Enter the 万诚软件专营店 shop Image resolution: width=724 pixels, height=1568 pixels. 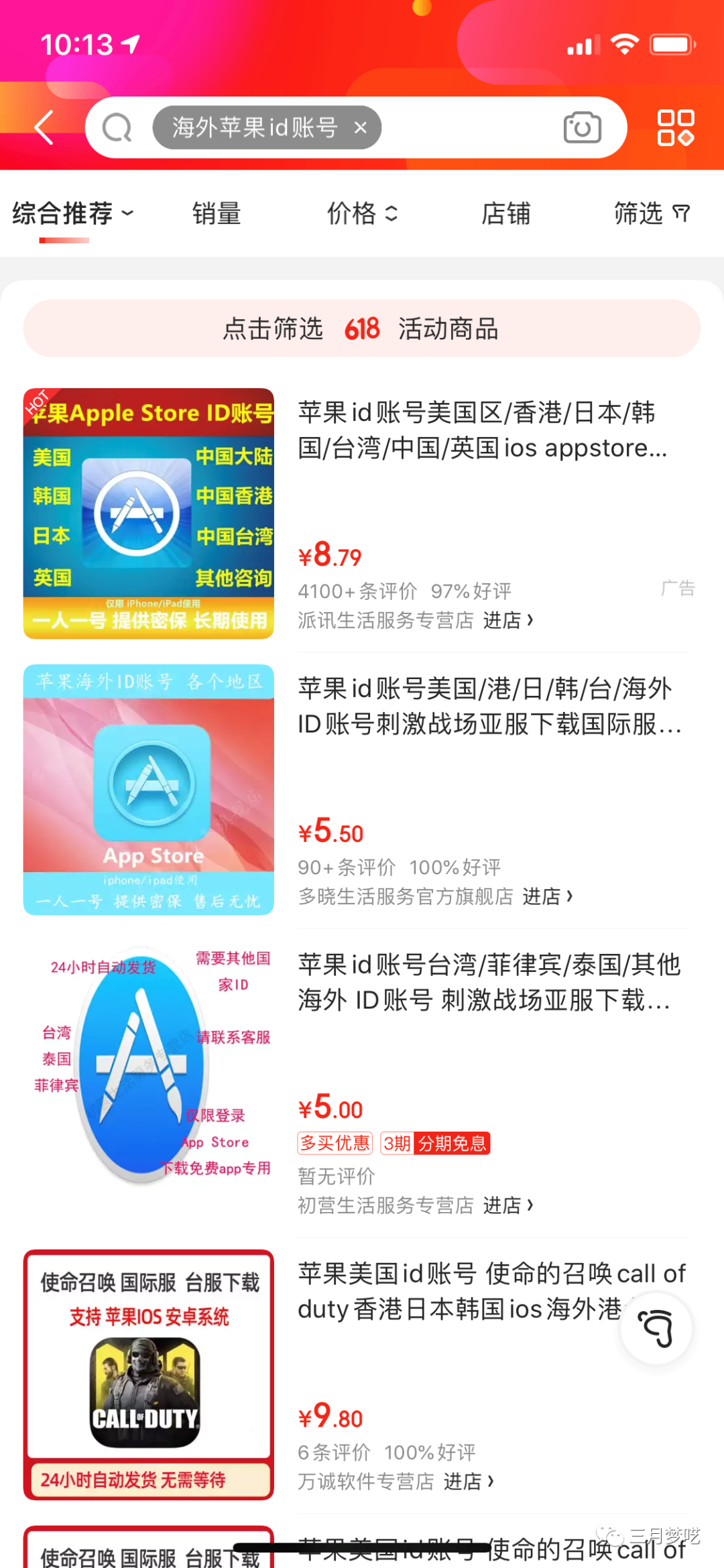point(469,1482)
